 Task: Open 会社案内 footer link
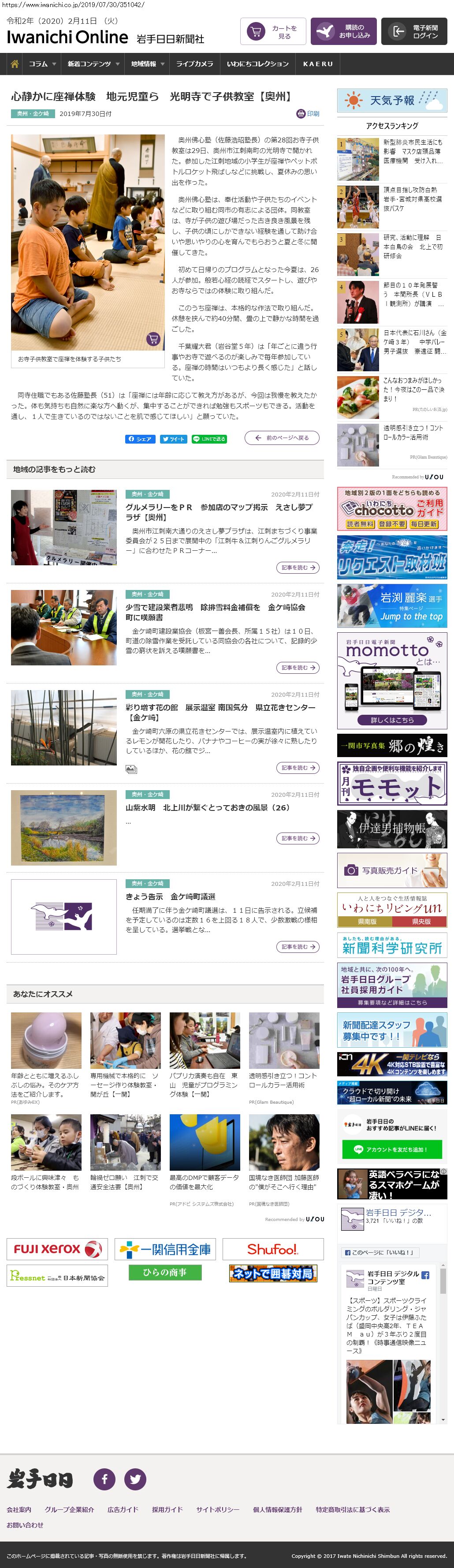point(19,1509)
